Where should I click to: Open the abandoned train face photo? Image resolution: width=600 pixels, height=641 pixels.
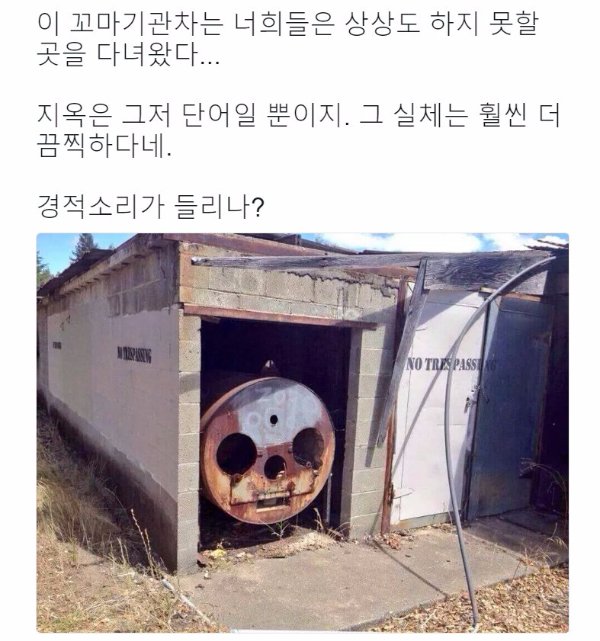[x=302, y=432]
